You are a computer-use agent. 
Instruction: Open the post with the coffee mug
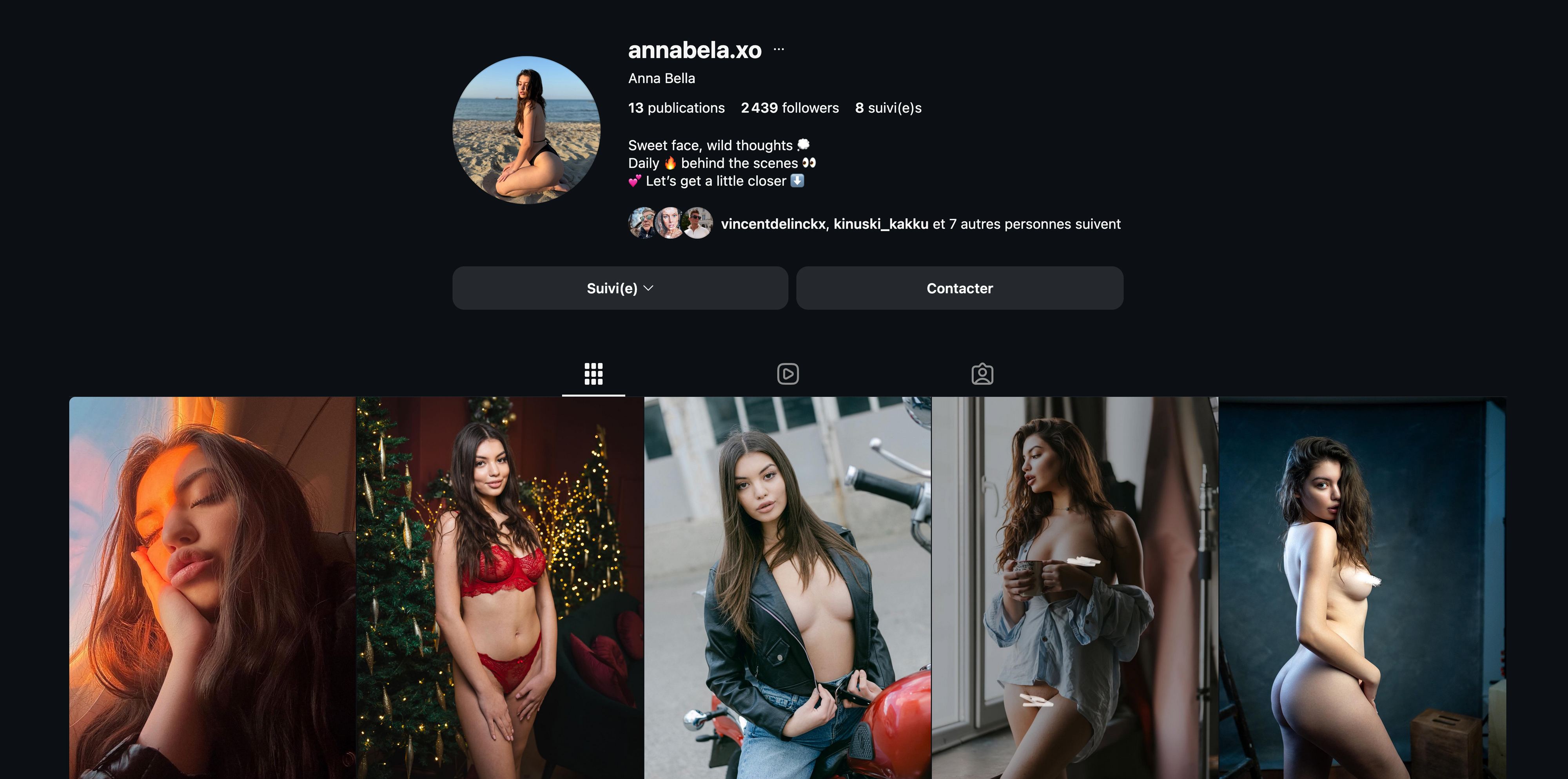tap(1074, 587)
